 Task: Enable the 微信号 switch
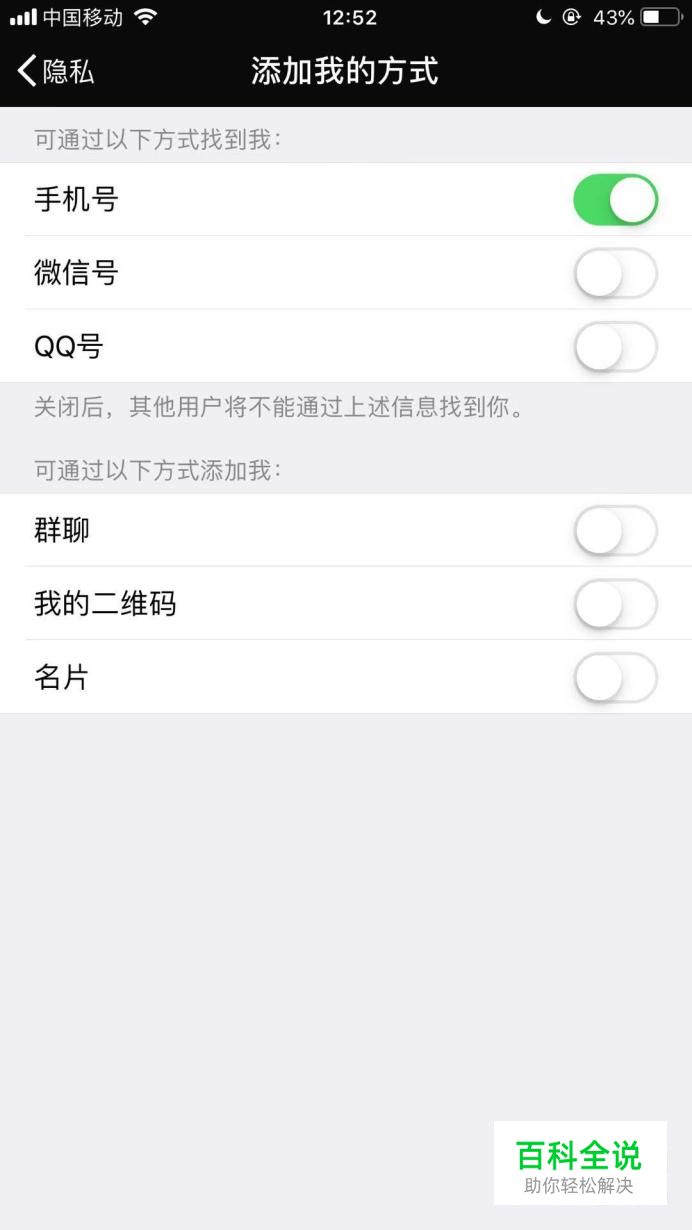[615, 273]
